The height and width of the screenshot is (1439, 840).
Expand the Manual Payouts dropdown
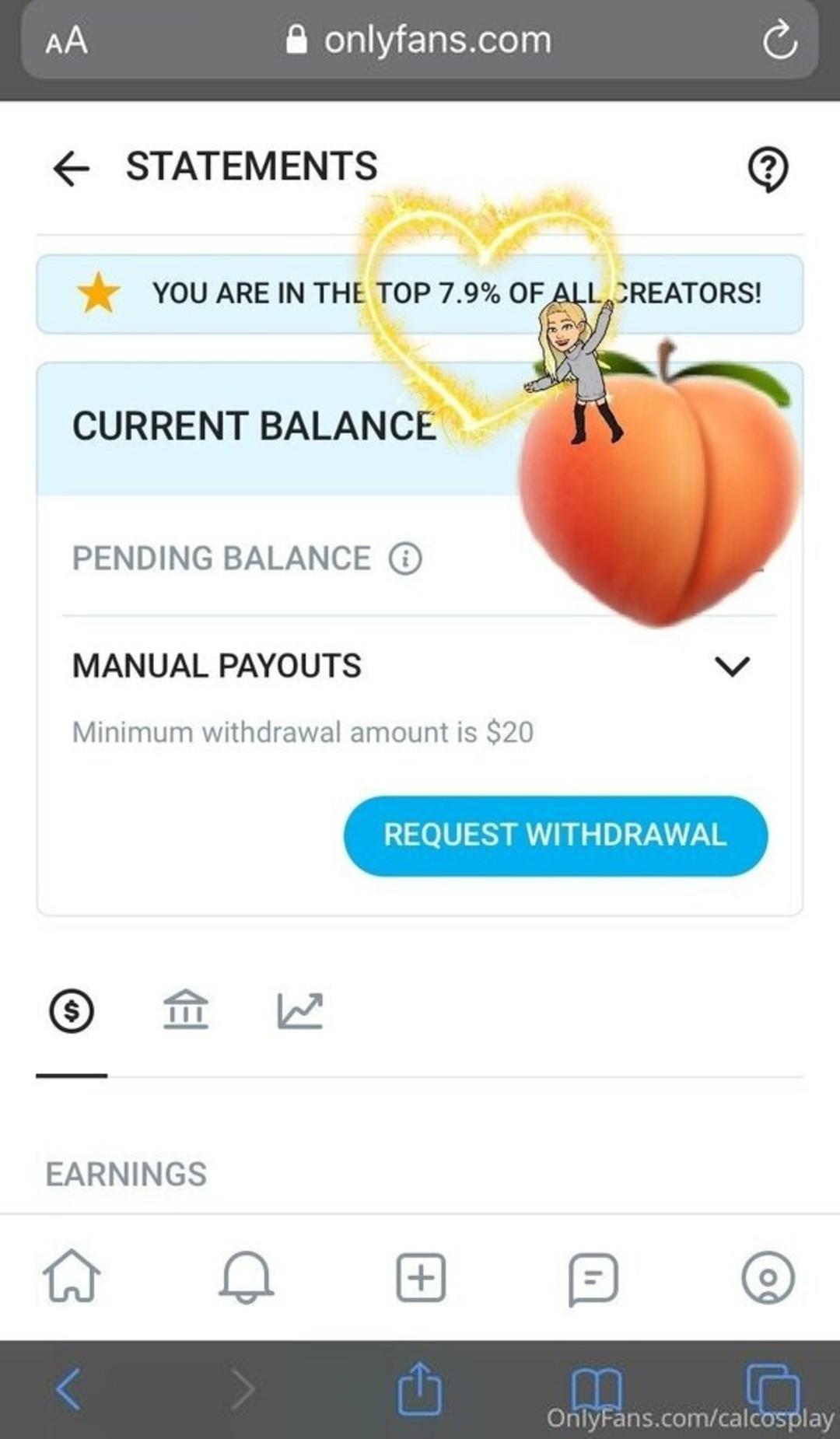(x=731, y=666)
